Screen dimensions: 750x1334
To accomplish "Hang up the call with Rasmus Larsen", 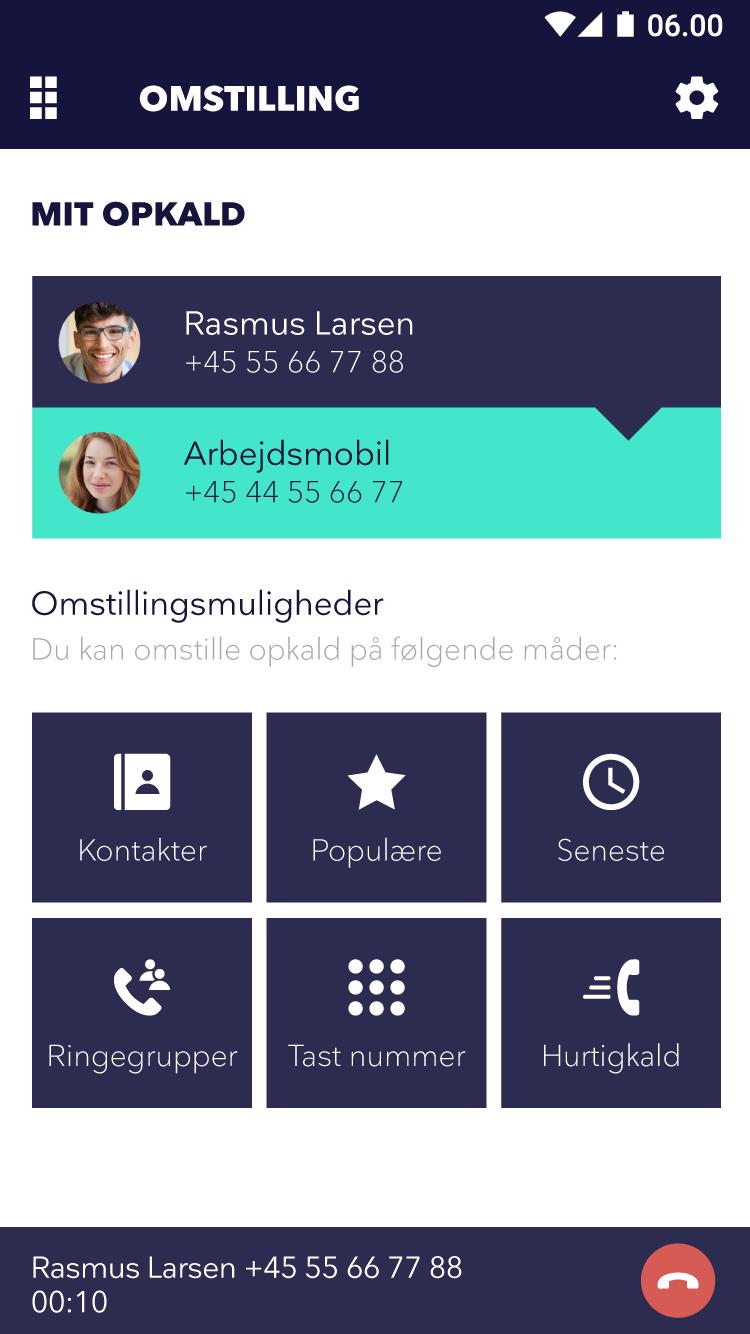I will [677, 1280].
